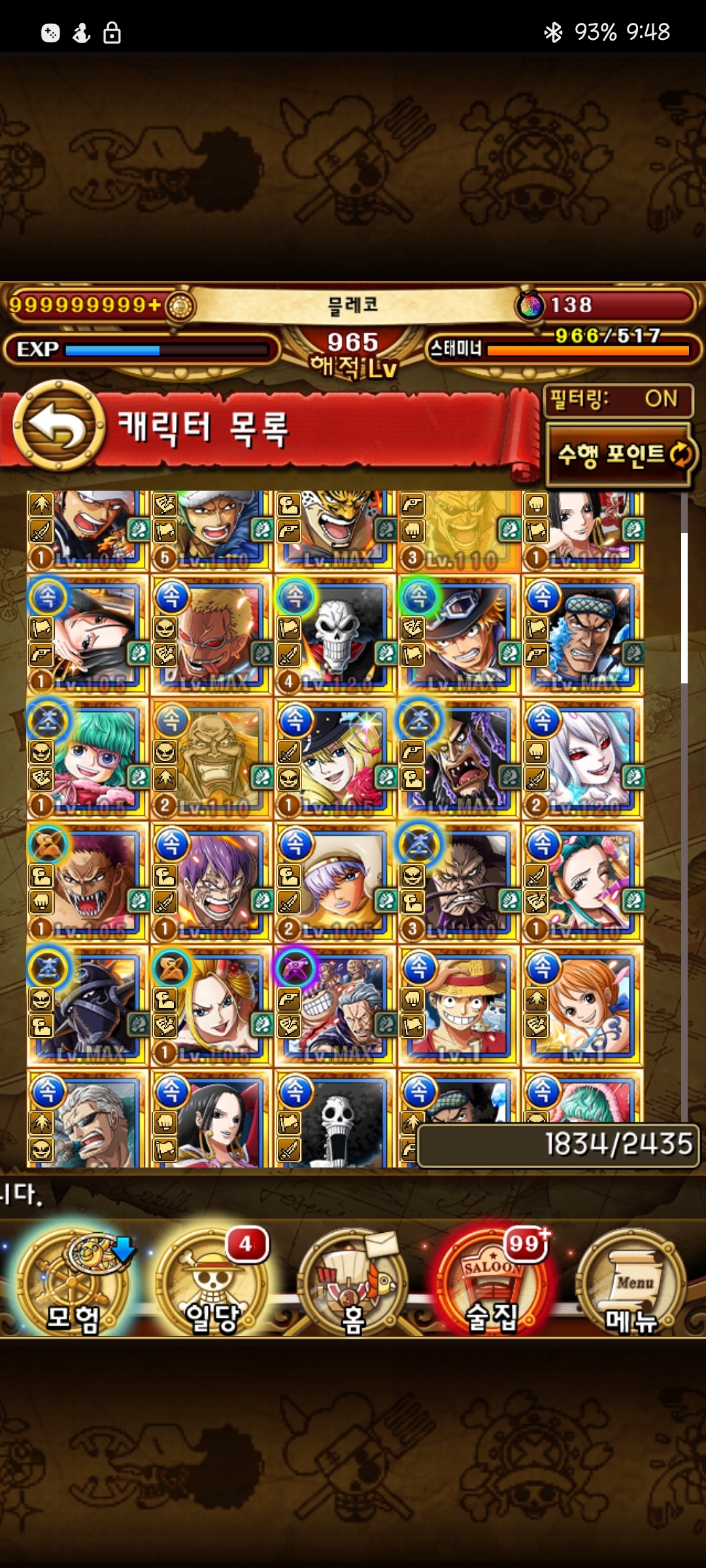
Task: Open the 필터링 ON filter button
Action: coord(618,399)
